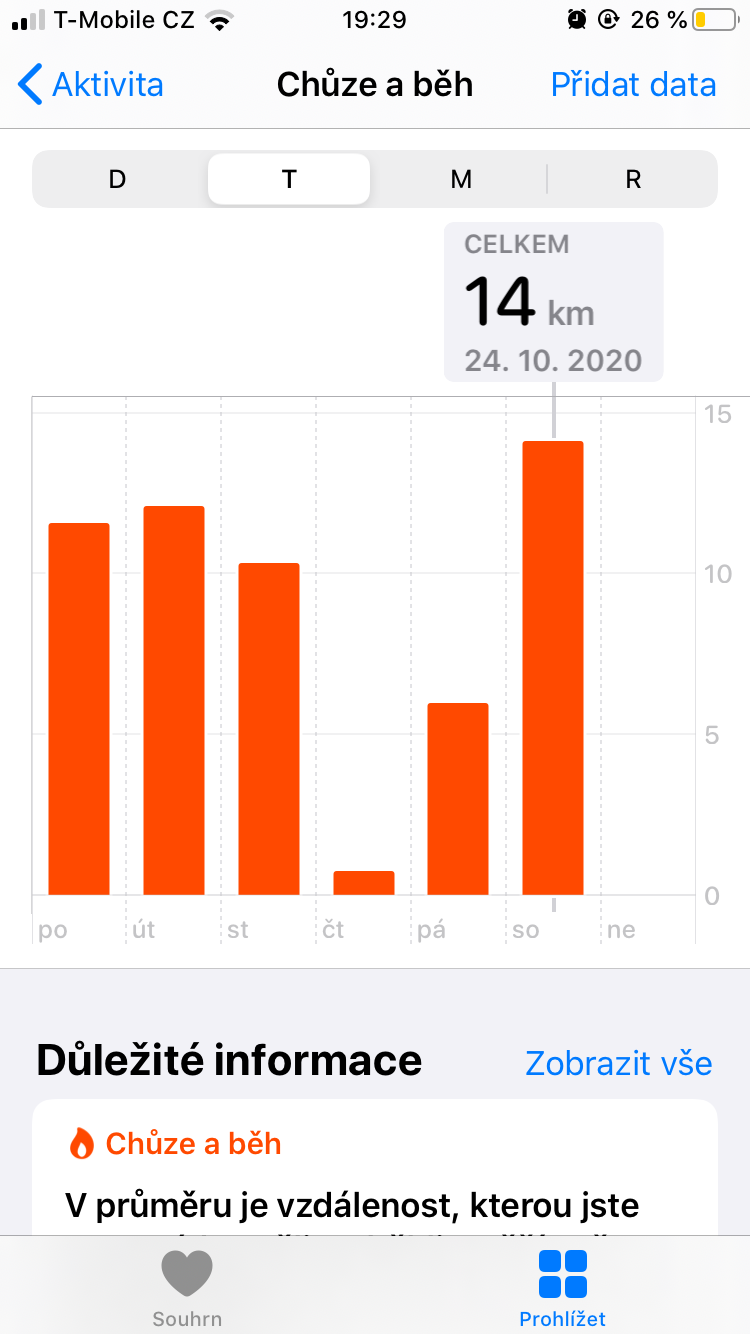Tap Zobrazit vše to show all highlights

coord(618,1062)
